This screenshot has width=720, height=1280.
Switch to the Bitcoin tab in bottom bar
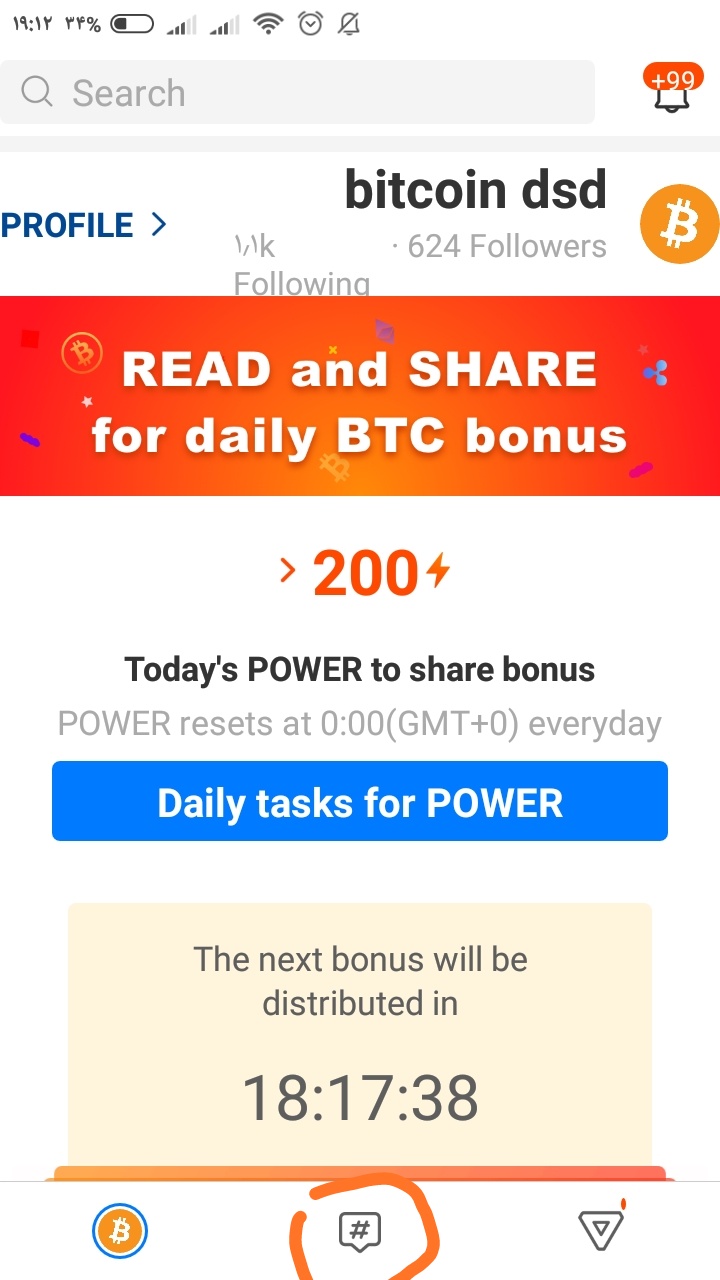click(120, 1231)
